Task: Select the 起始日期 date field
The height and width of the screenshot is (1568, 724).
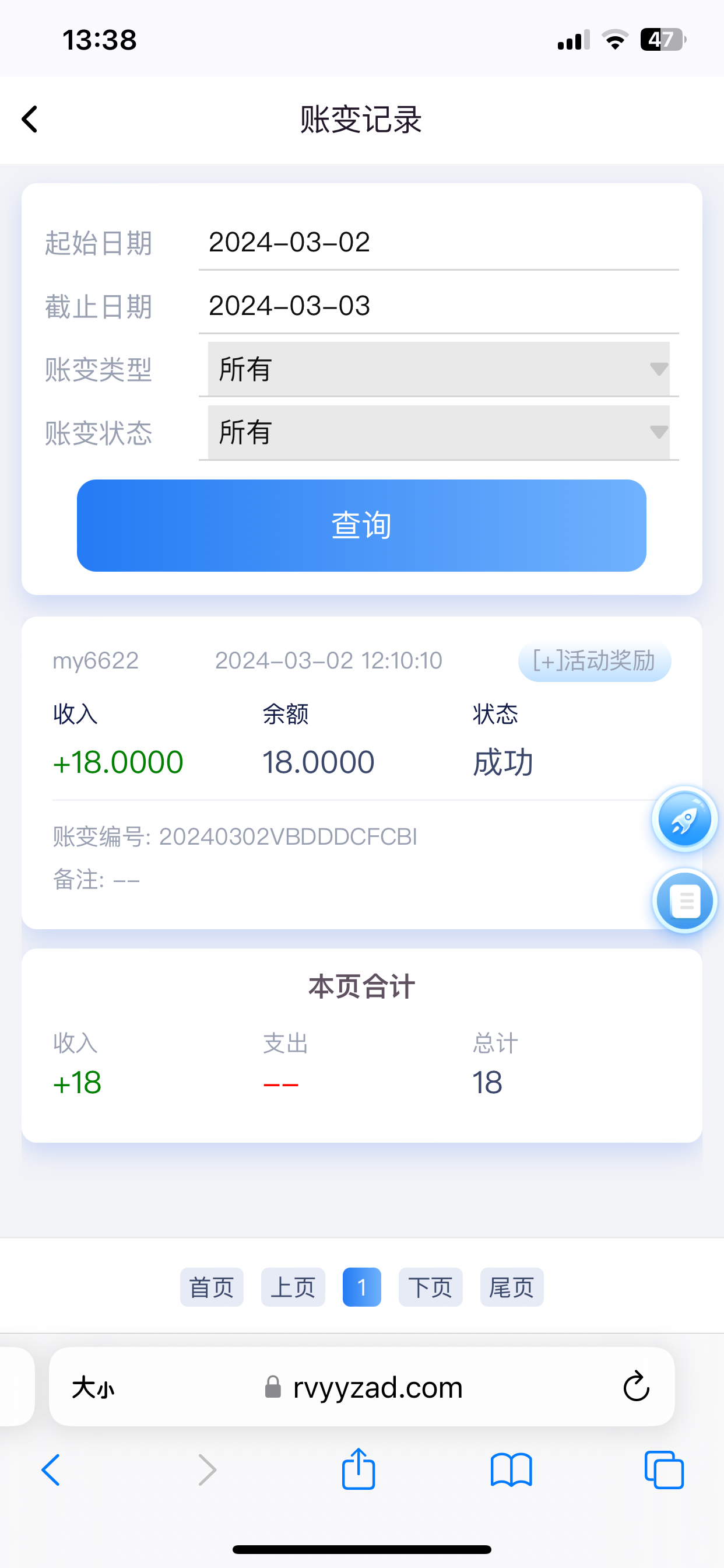Action: [x=438, y=243]
